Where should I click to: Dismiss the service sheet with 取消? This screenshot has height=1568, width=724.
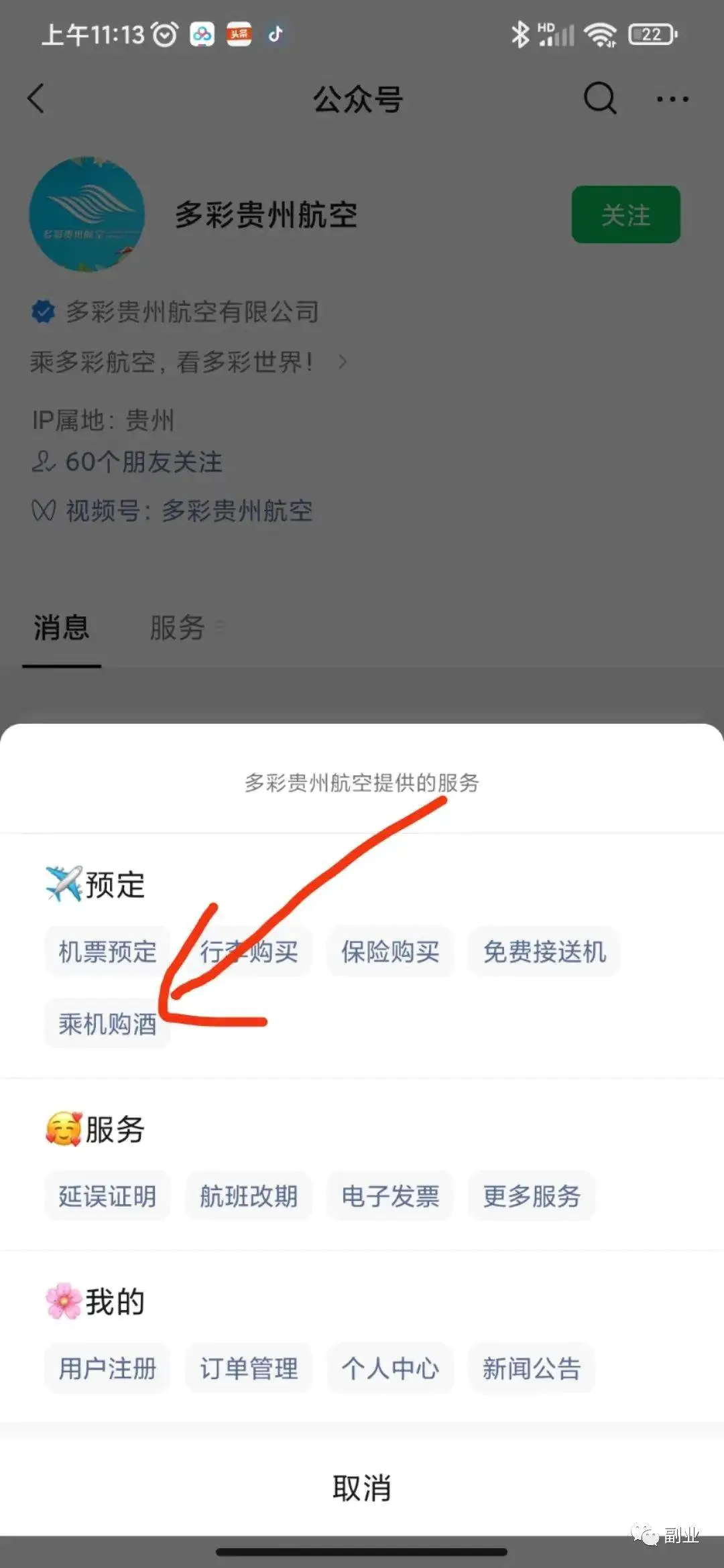[362, 1488]
